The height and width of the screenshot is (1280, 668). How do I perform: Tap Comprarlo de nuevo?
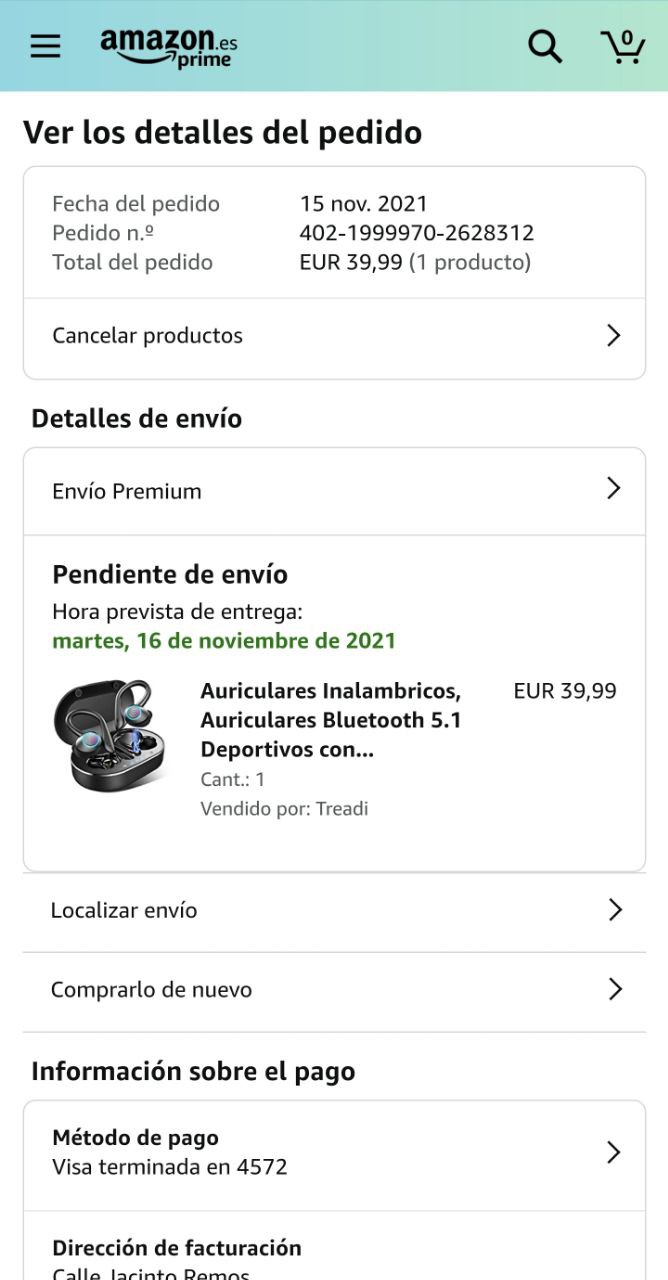tap(334, 990)
